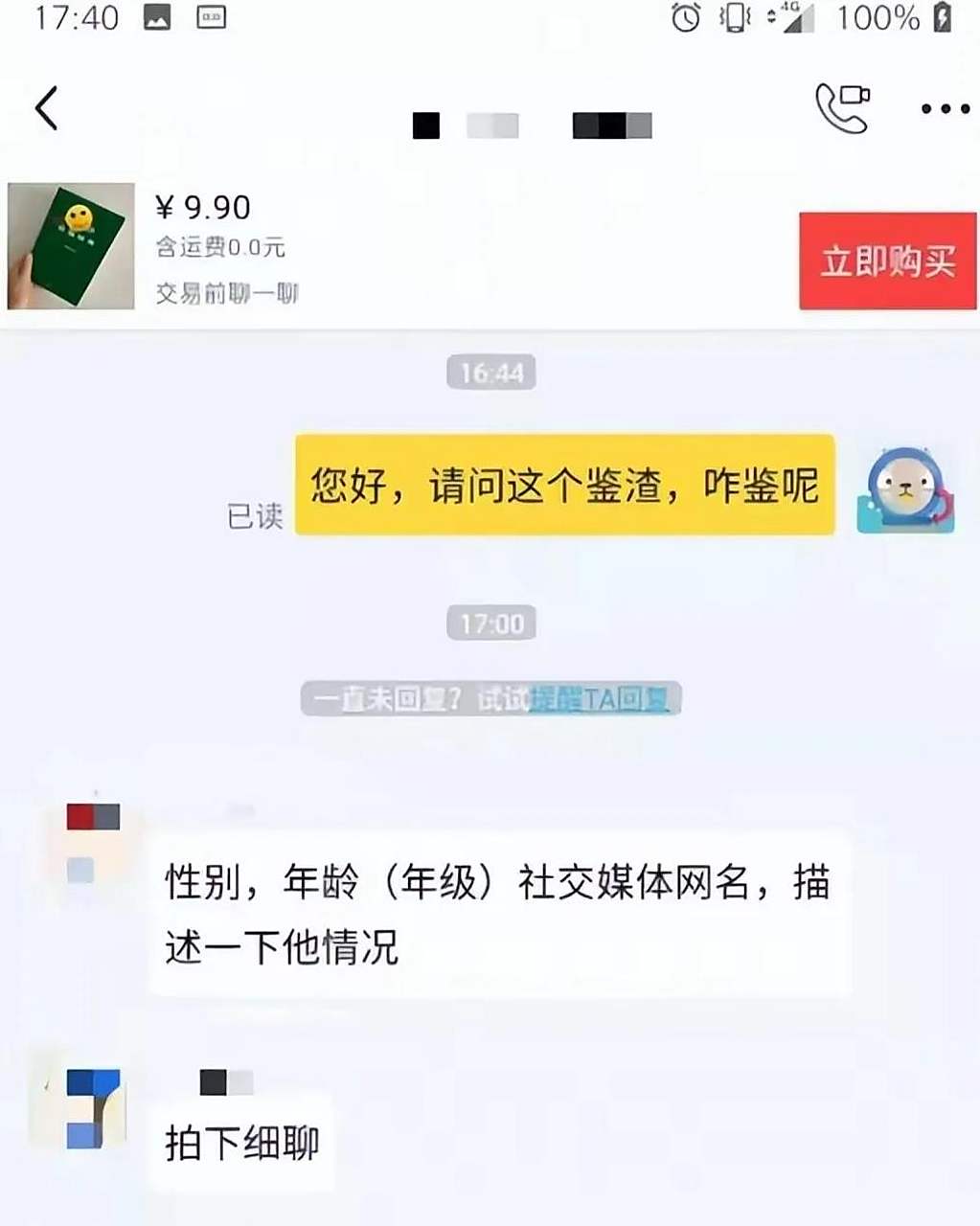Select the 17:00 timestamp
The height and width of the screenshot is (1226, 980).
[x=490, y=623]
